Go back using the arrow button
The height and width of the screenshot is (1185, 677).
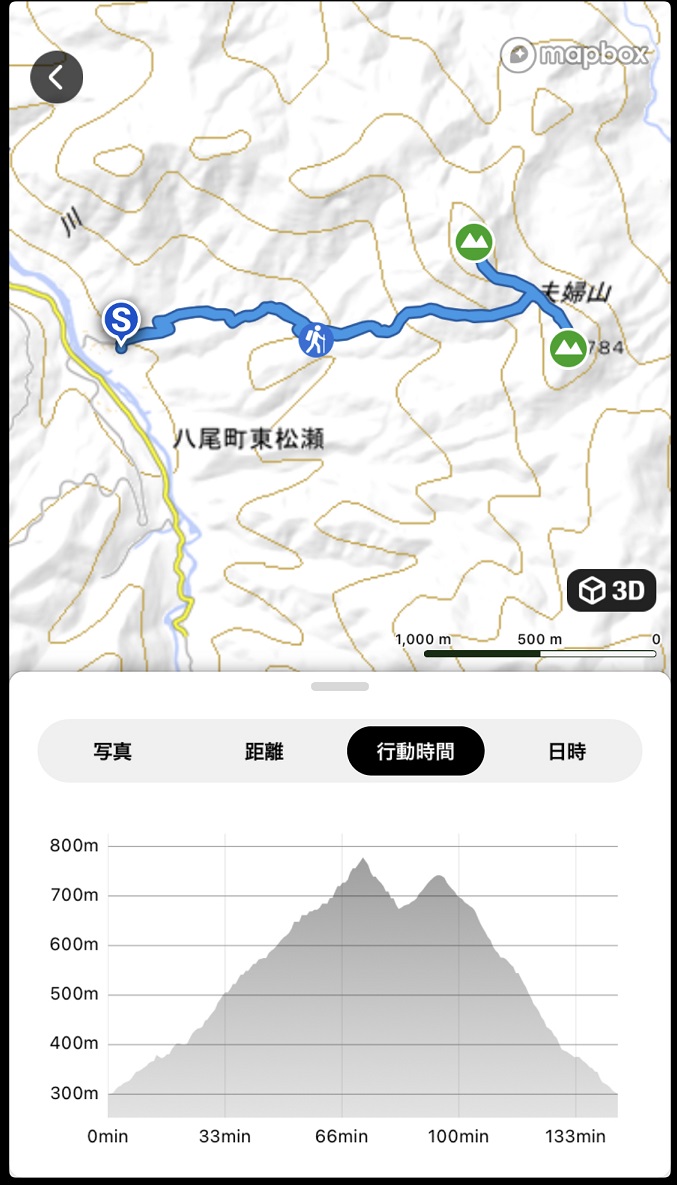click(57, 77)
